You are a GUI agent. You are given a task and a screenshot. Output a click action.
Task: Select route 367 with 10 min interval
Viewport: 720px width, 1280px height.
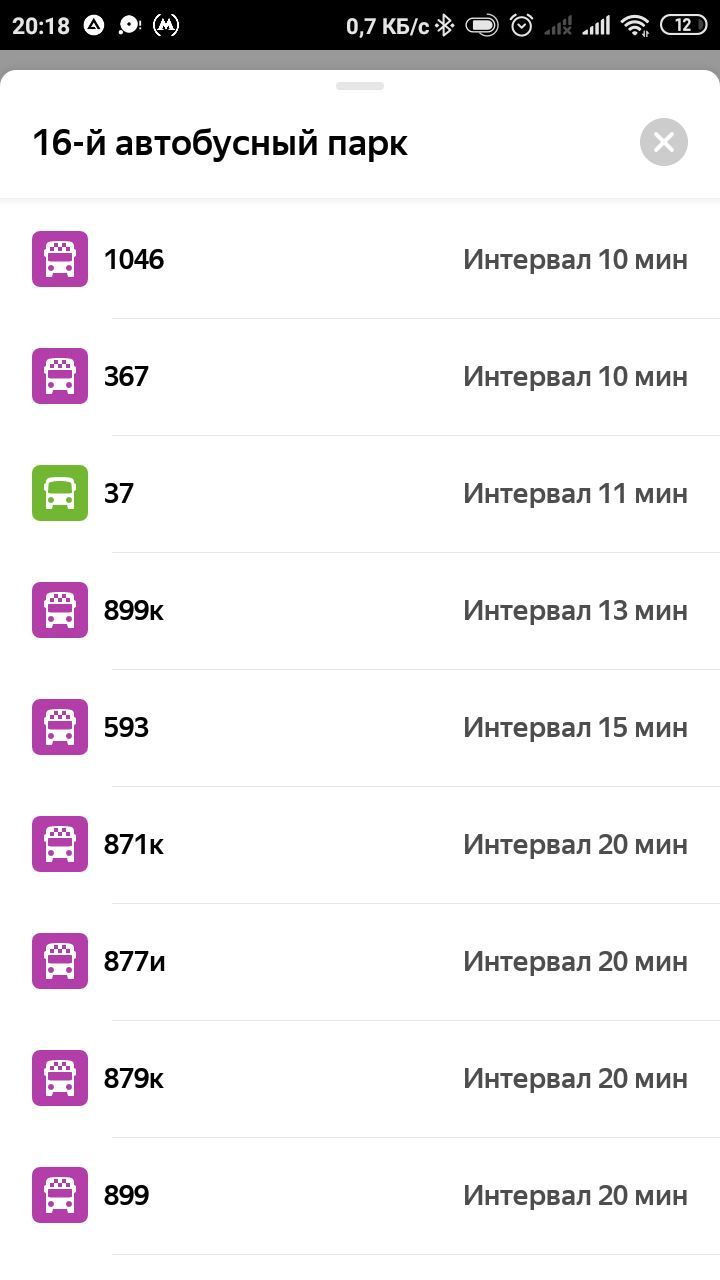(x=360, y=377)
